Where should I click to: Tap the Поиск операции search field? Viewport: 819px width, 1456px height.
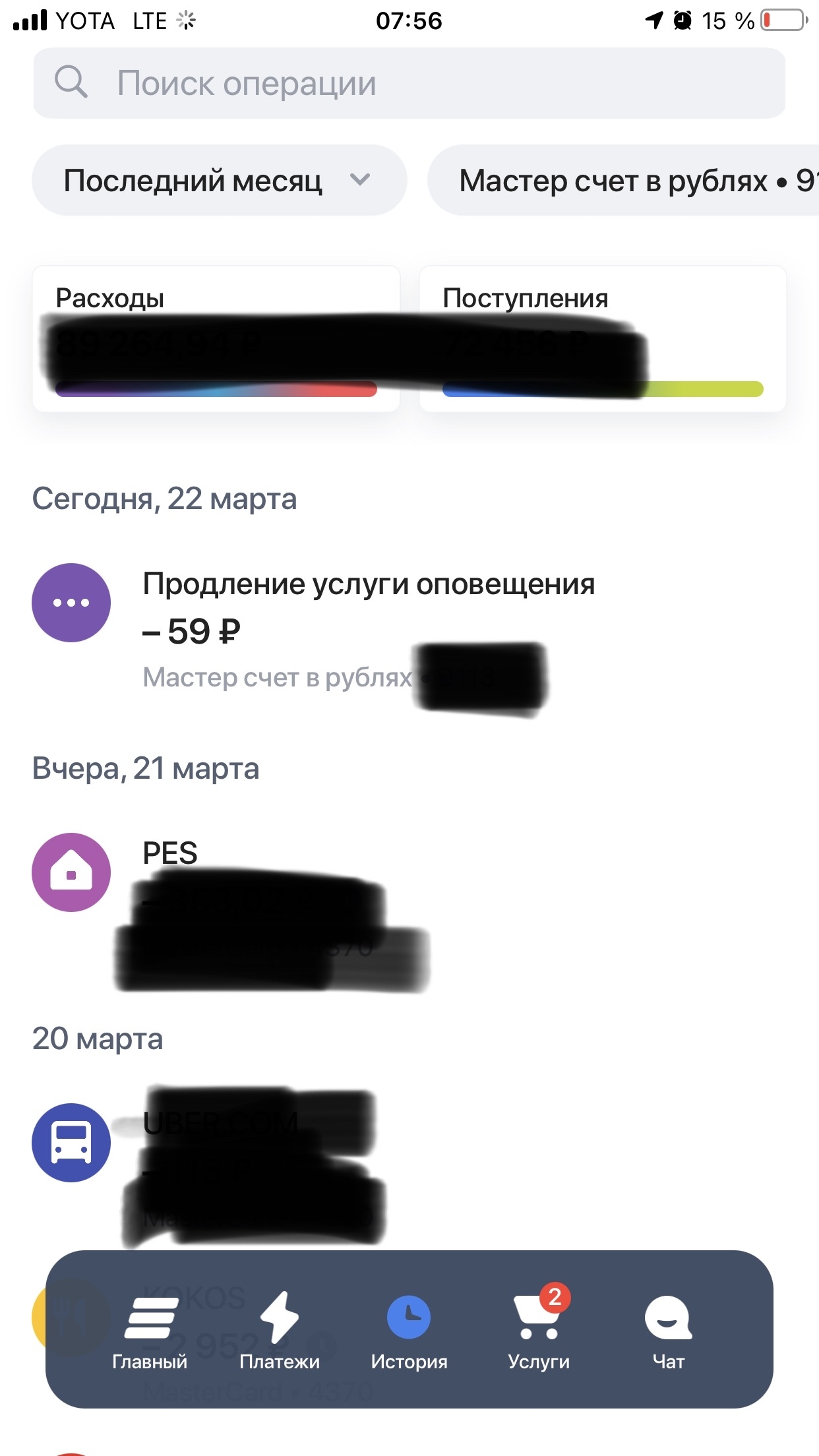(x=409, y=83)
